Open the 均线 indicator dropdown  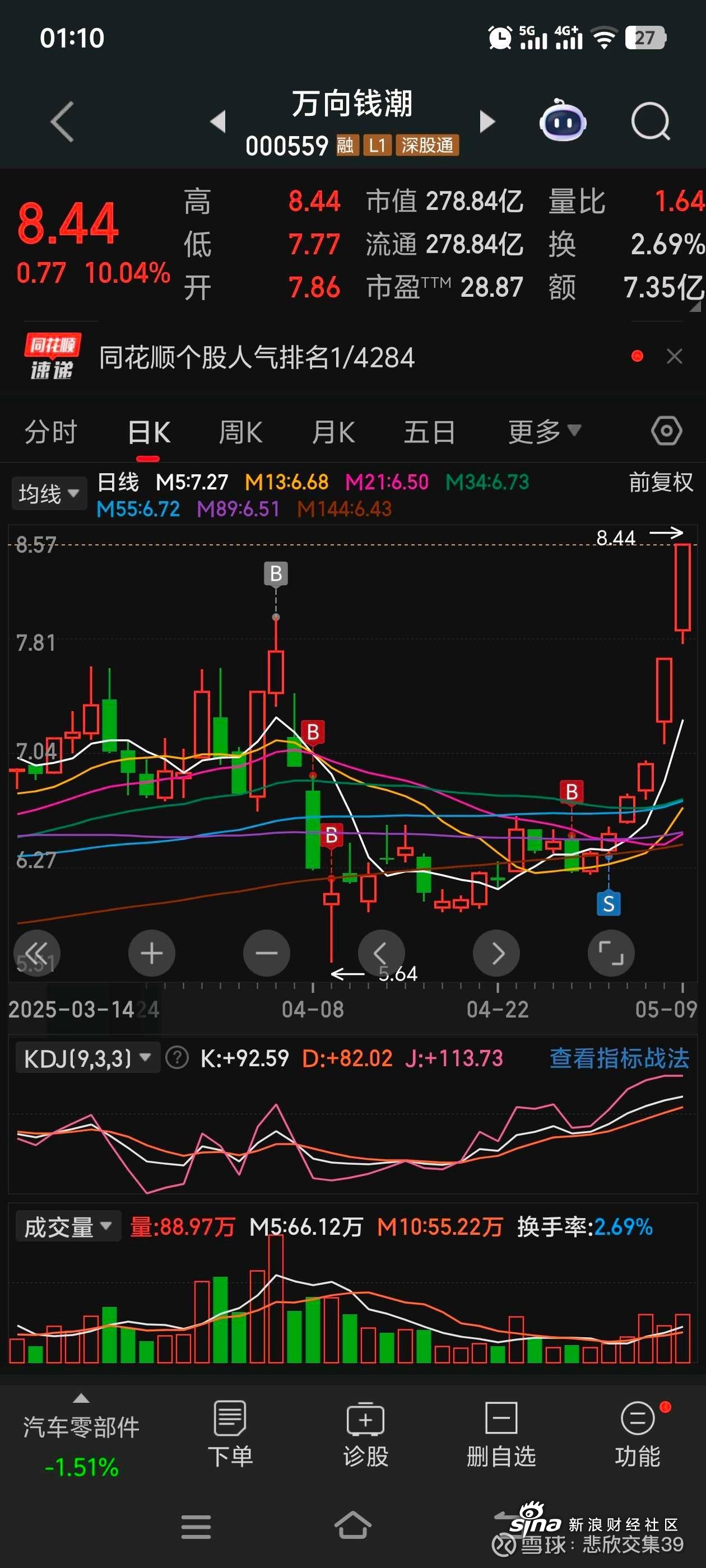click(x=49, y=493)
